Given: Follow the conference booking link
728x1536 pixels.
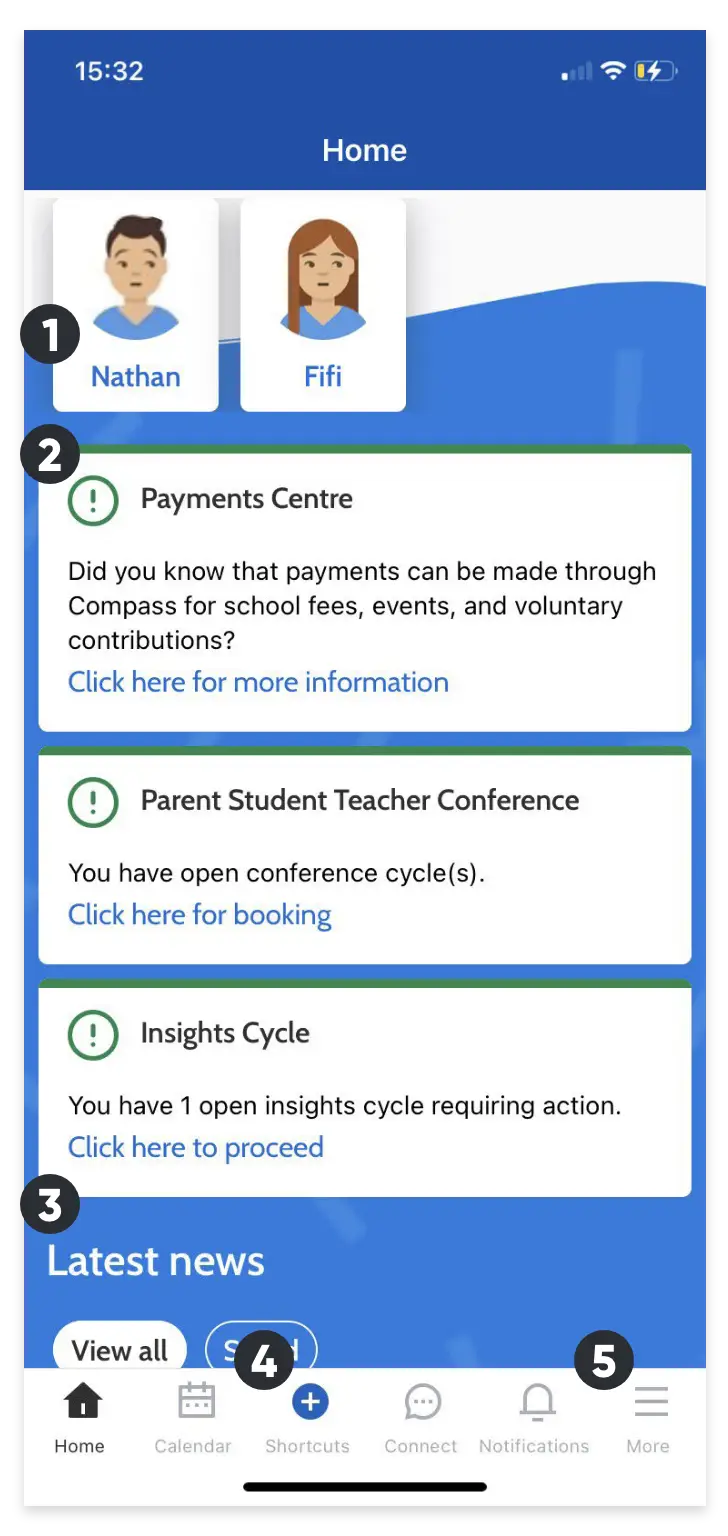Looking at the screenshot, I should pyautogui.click(x=200, y=915).
